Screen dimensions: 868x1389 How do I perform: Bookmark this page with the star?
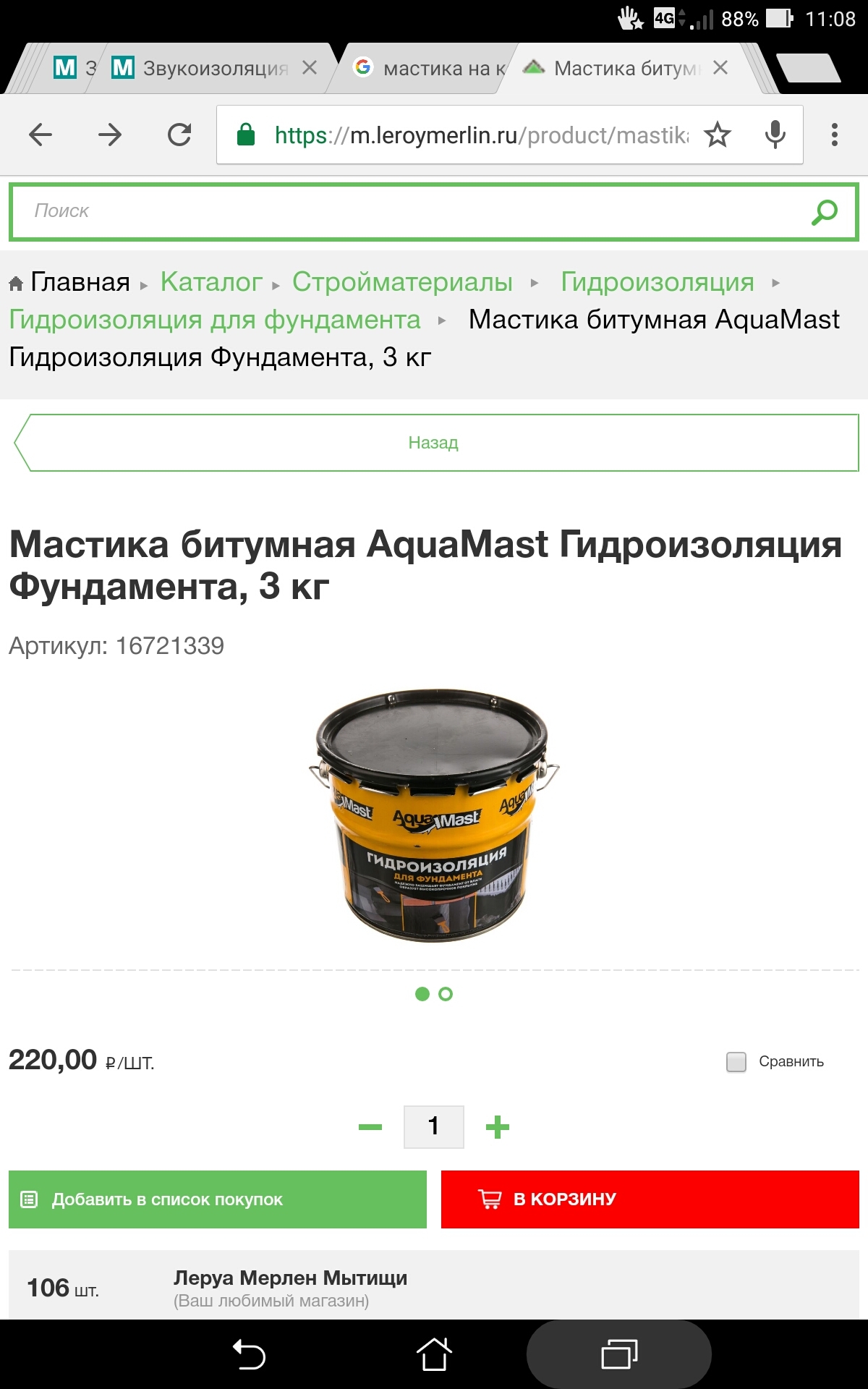coord(717,135)
